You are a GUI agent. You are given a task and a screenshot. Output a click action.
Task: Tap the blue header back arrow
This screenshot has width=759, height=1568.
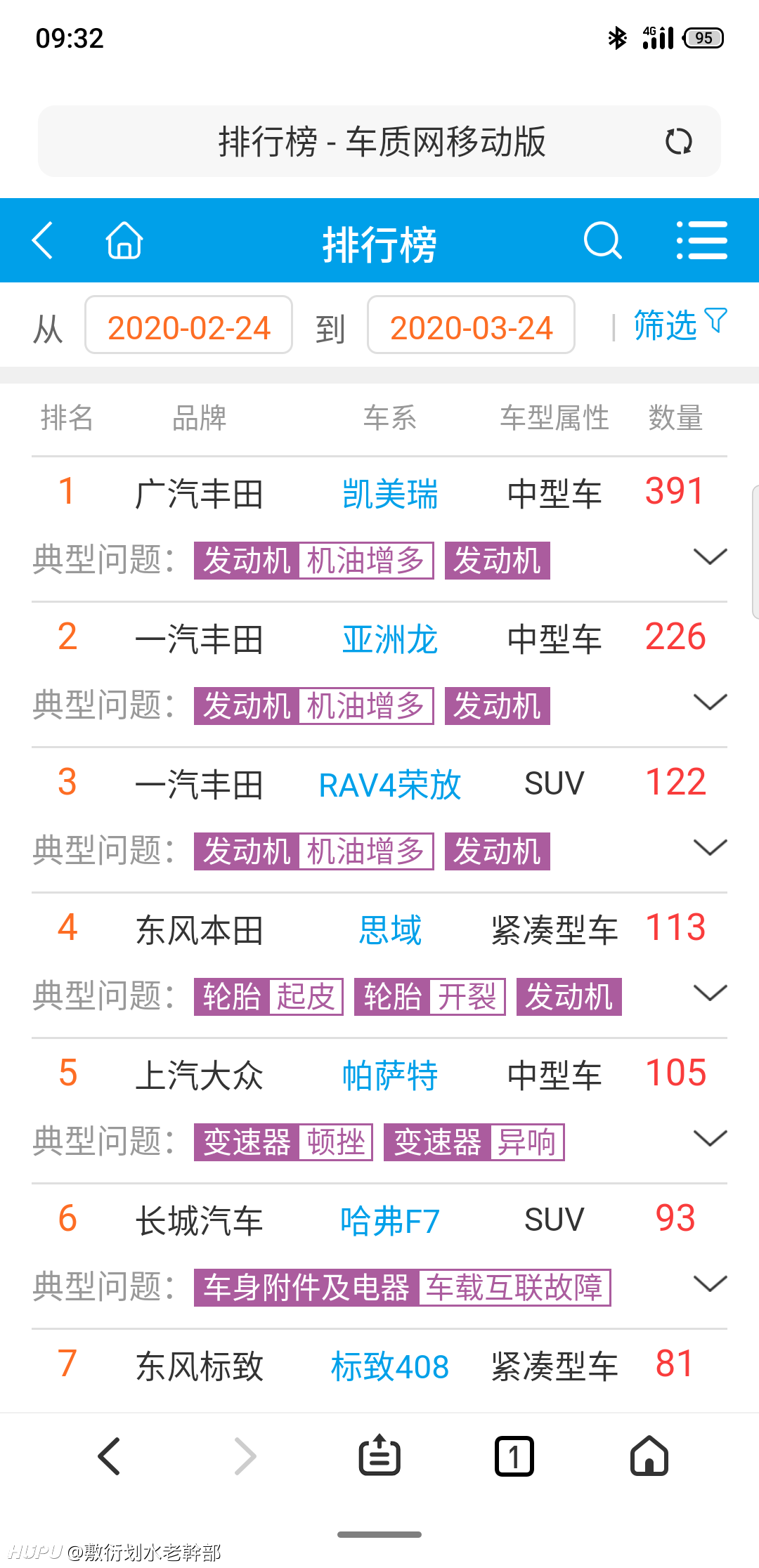click(x=43, y=240)
